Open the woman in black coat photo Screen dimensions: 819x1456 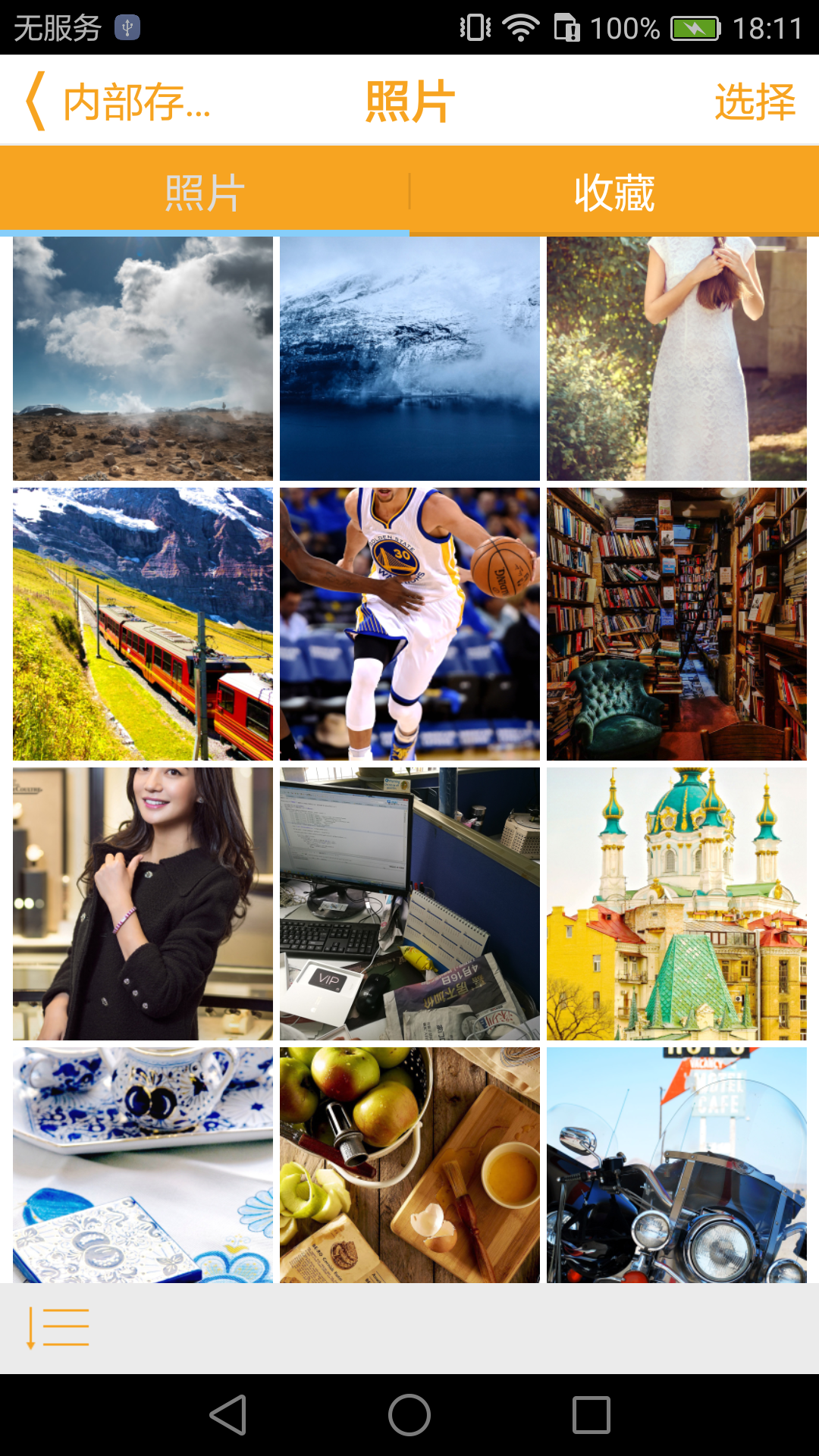pos(143,903)
